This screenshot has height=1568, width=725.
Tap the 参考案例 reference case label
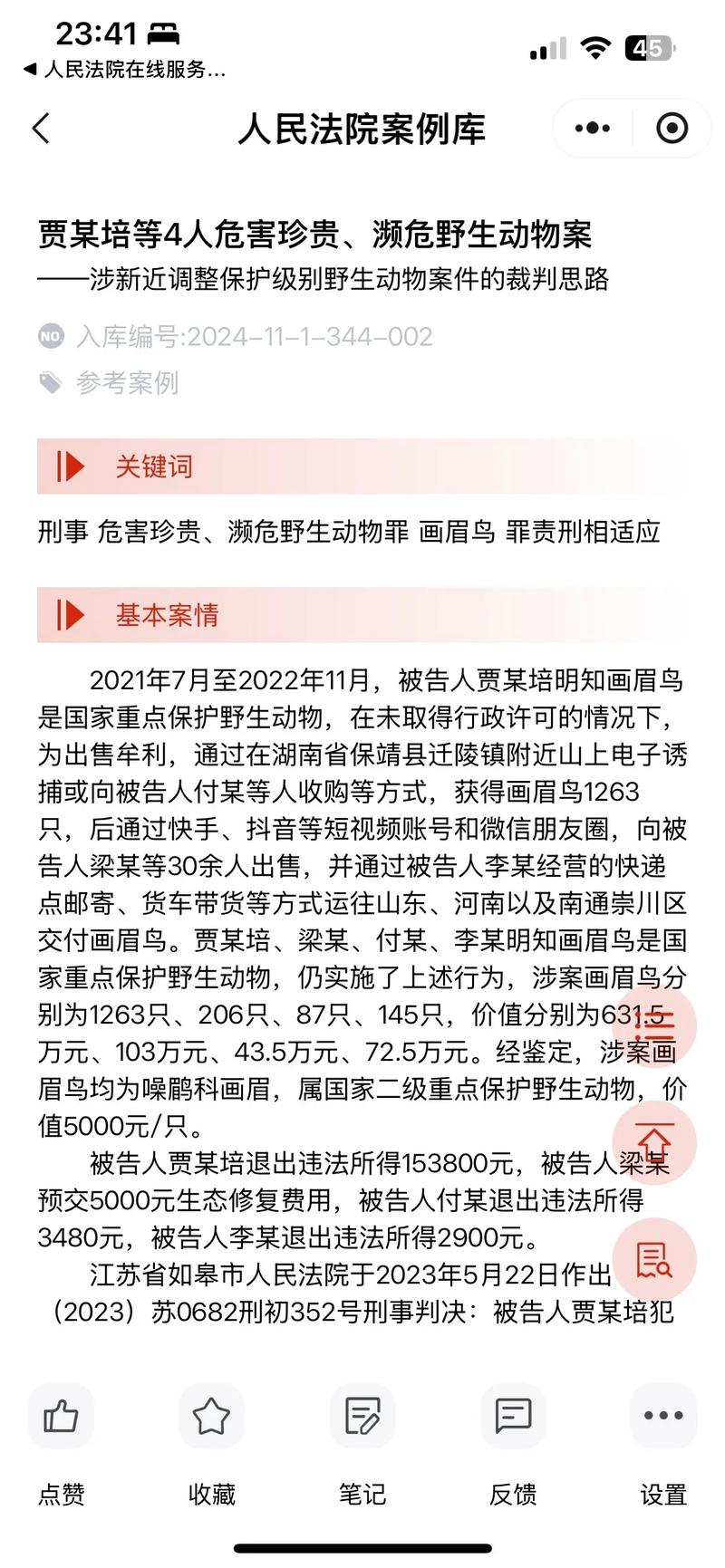pos(127,383)
